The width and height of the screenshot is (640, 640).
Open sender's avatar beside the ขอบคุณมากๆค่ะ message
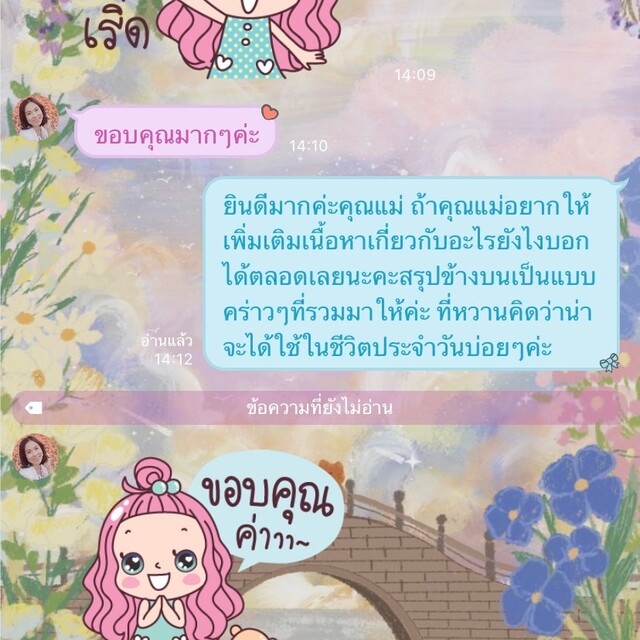pyautogui.click(x=36, y=117)
